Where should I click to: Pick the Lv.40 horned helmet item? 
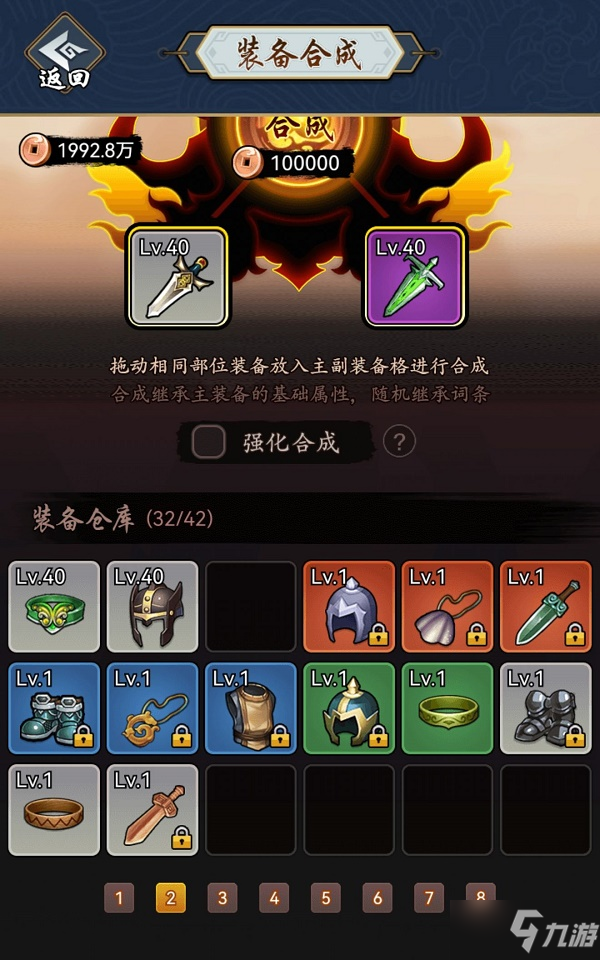pyautogui.click(x=152, y=606)
